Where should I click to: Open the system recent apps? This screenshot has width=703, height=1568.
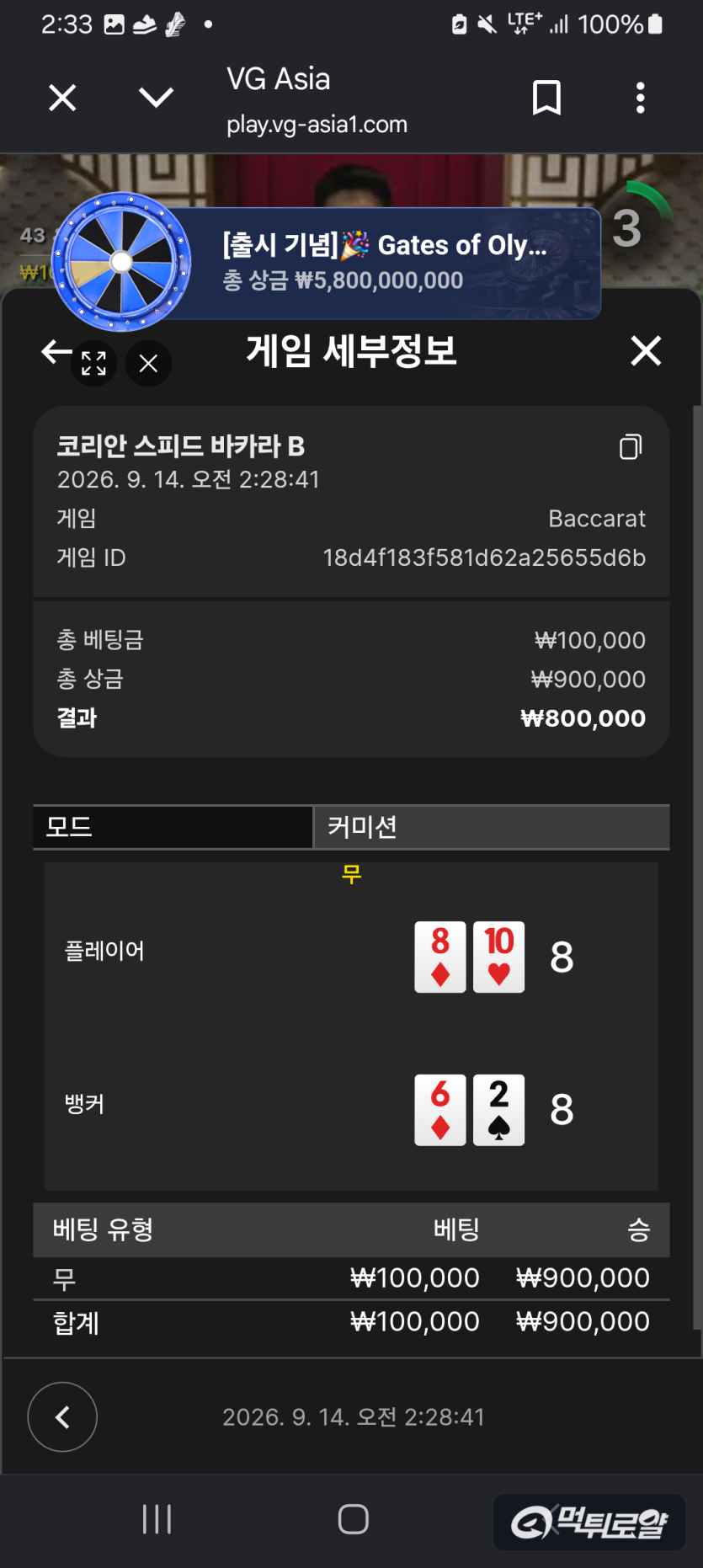coord(157,1519)
